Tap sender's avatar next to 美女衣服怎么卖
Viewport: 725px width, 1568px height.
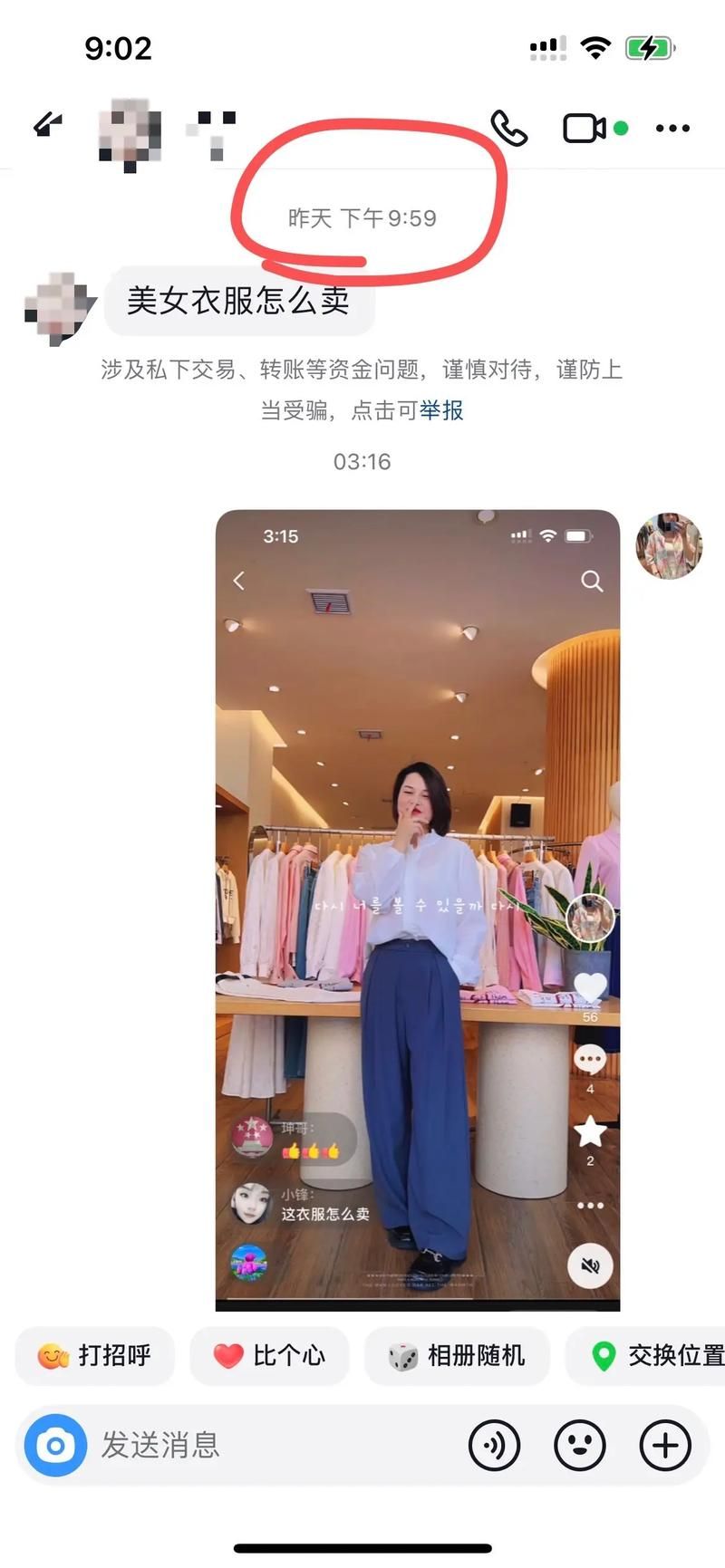(x=60, y=308)
